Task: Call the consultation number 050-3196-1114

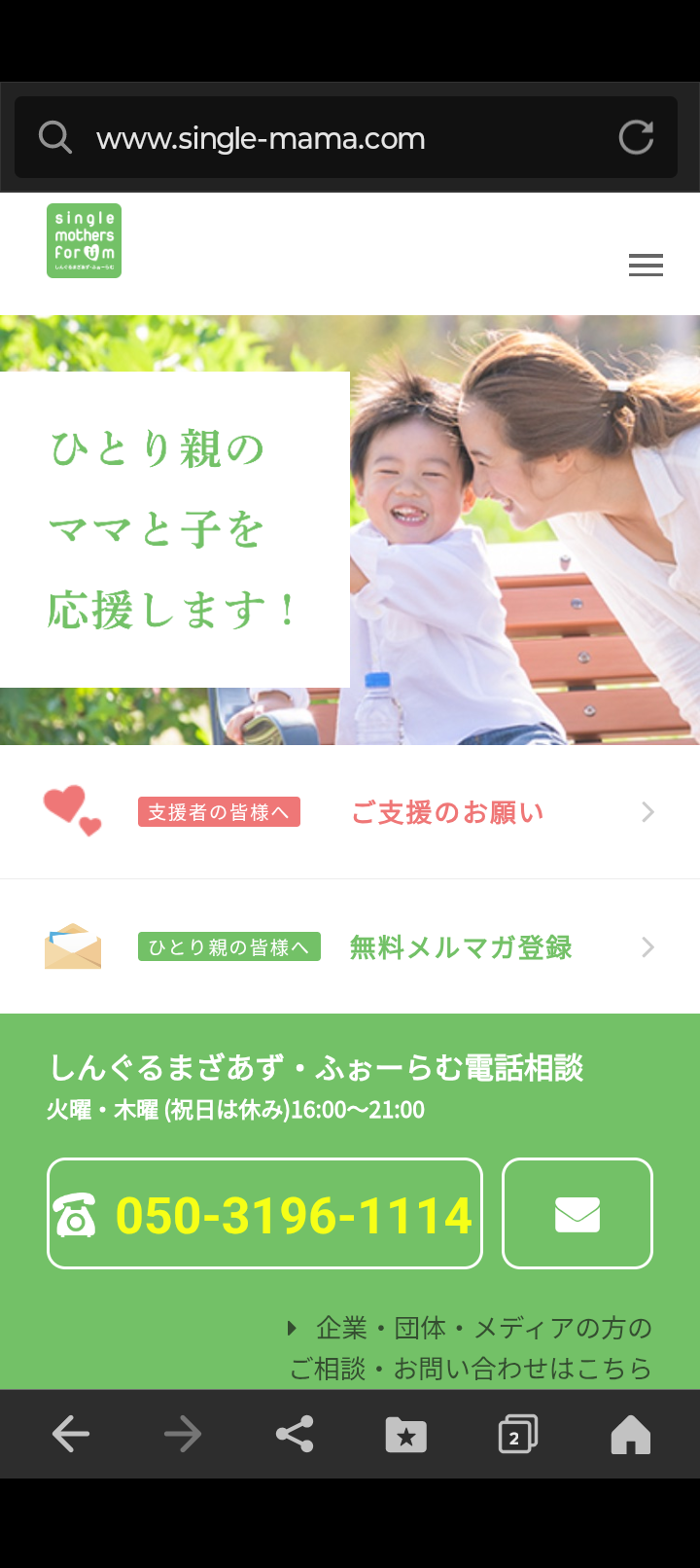Action: click(264, 1214)
